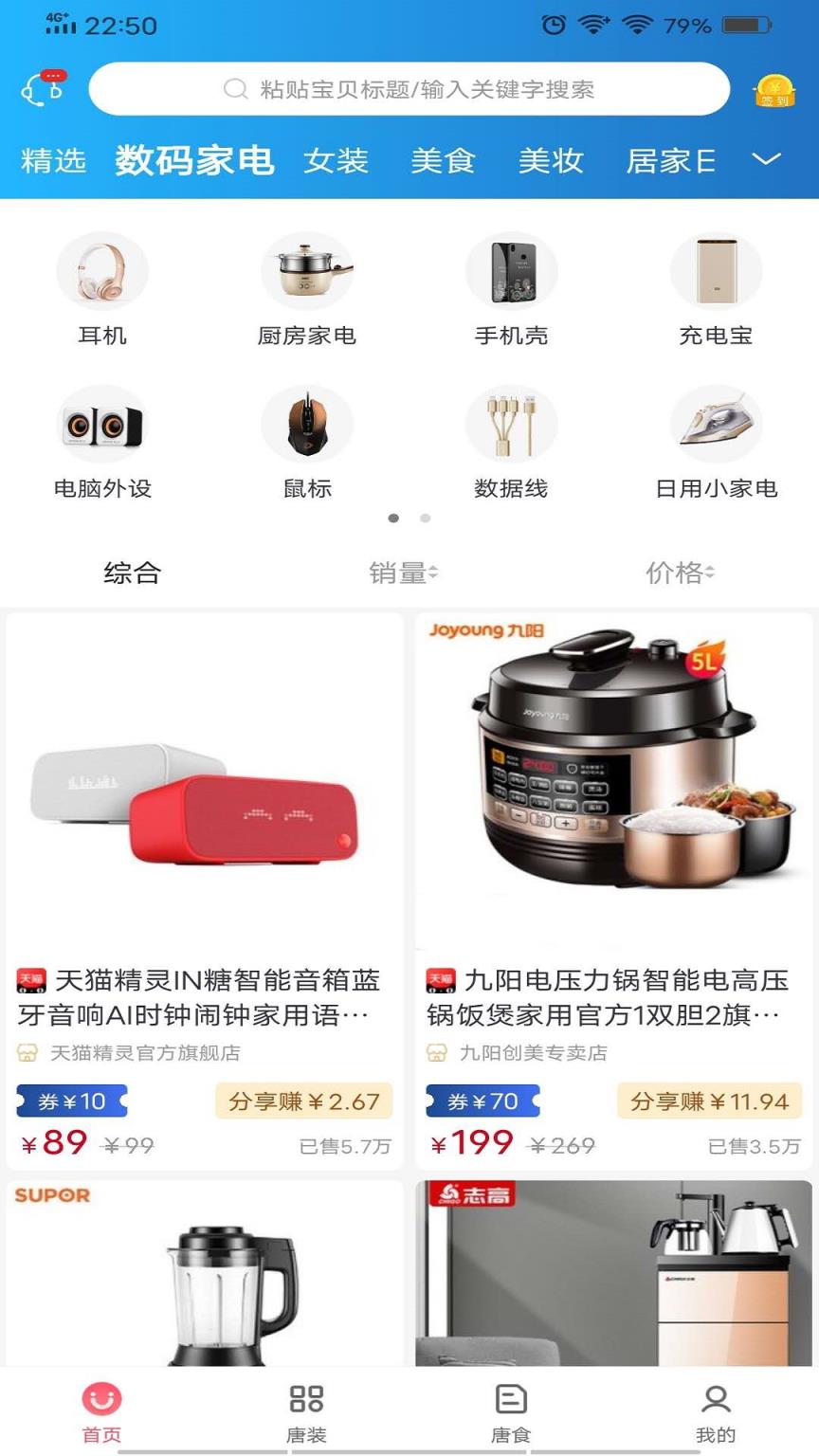Switch to the 女装 category tab
The width and height of the screenshot is (819, 1456).
coord(337,159)
